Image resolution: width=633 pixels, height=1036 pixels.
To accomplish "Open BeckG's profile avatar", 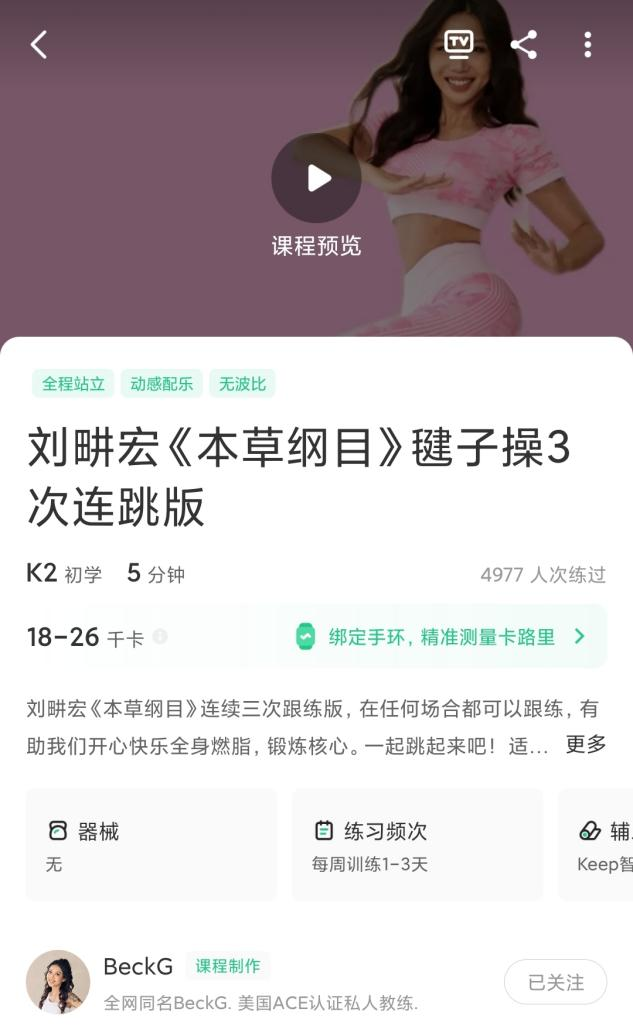I will (x=58, y=982).
